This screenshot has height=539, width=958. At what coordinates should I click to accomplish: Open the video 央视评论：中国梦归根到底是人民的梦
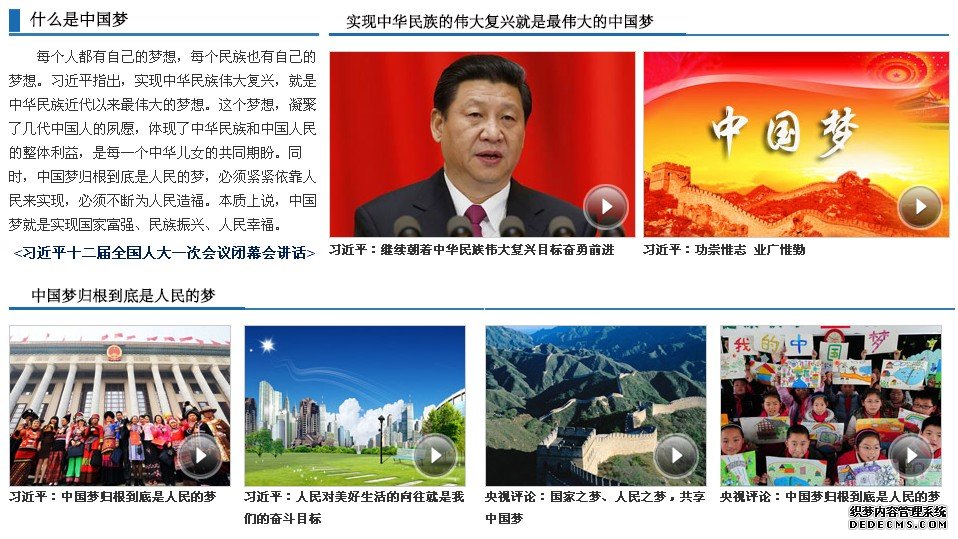point(909,456)
